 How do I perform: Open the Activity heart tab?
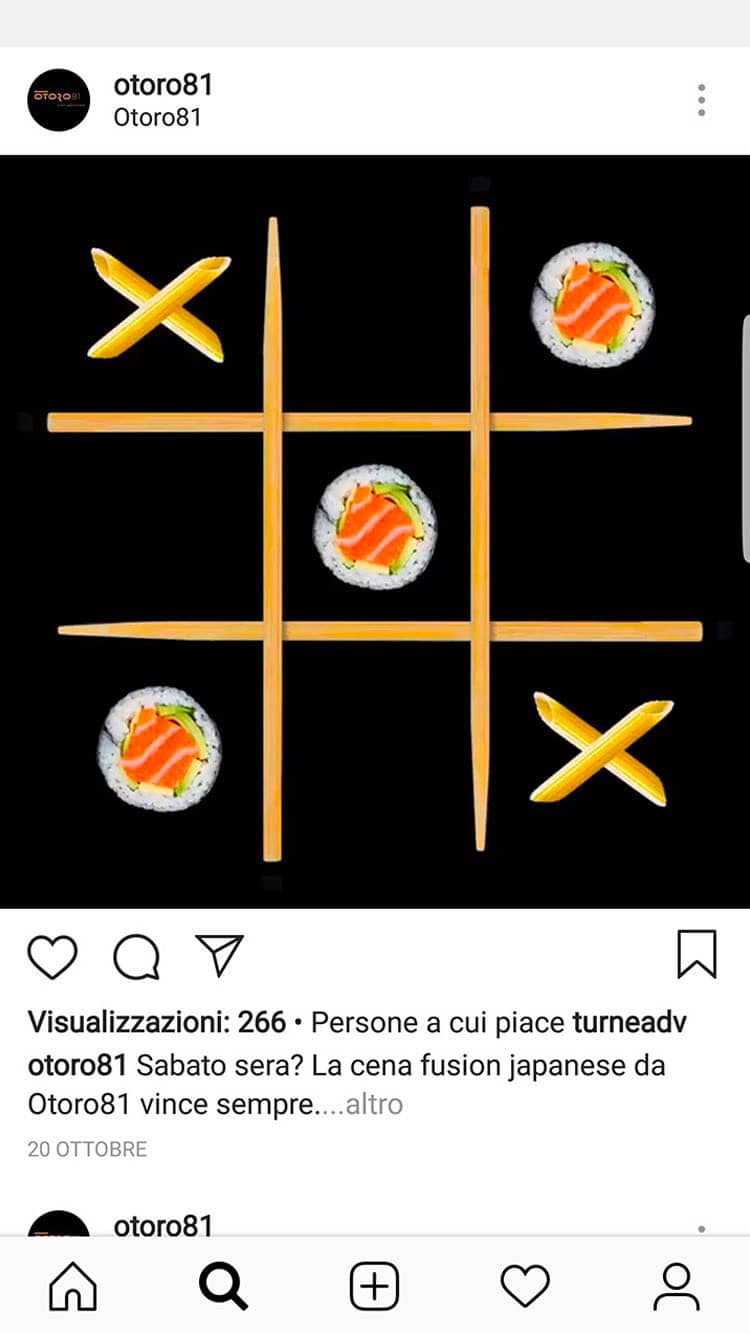point(525,1286)
